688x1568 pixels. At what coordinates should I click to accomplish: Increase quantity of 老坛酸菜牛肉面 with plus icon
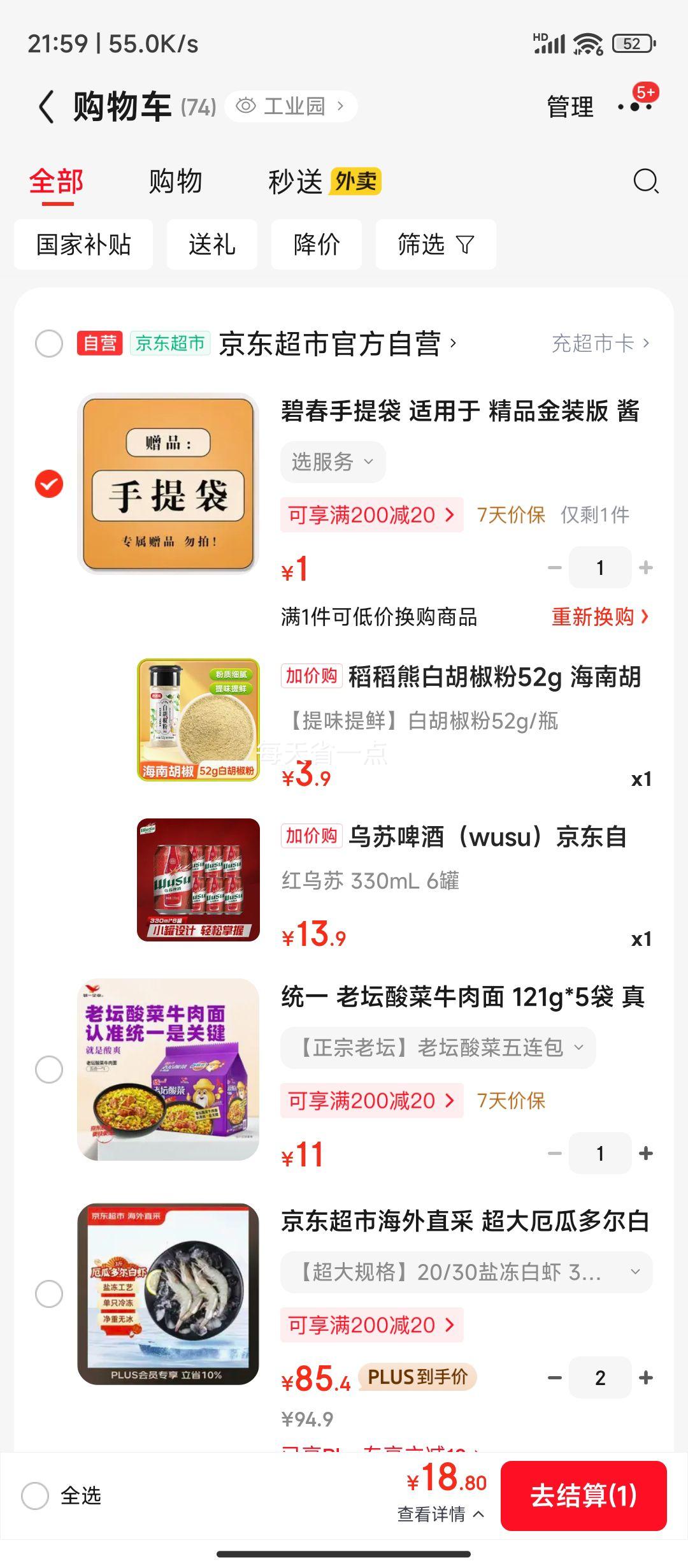[647, 1154]
